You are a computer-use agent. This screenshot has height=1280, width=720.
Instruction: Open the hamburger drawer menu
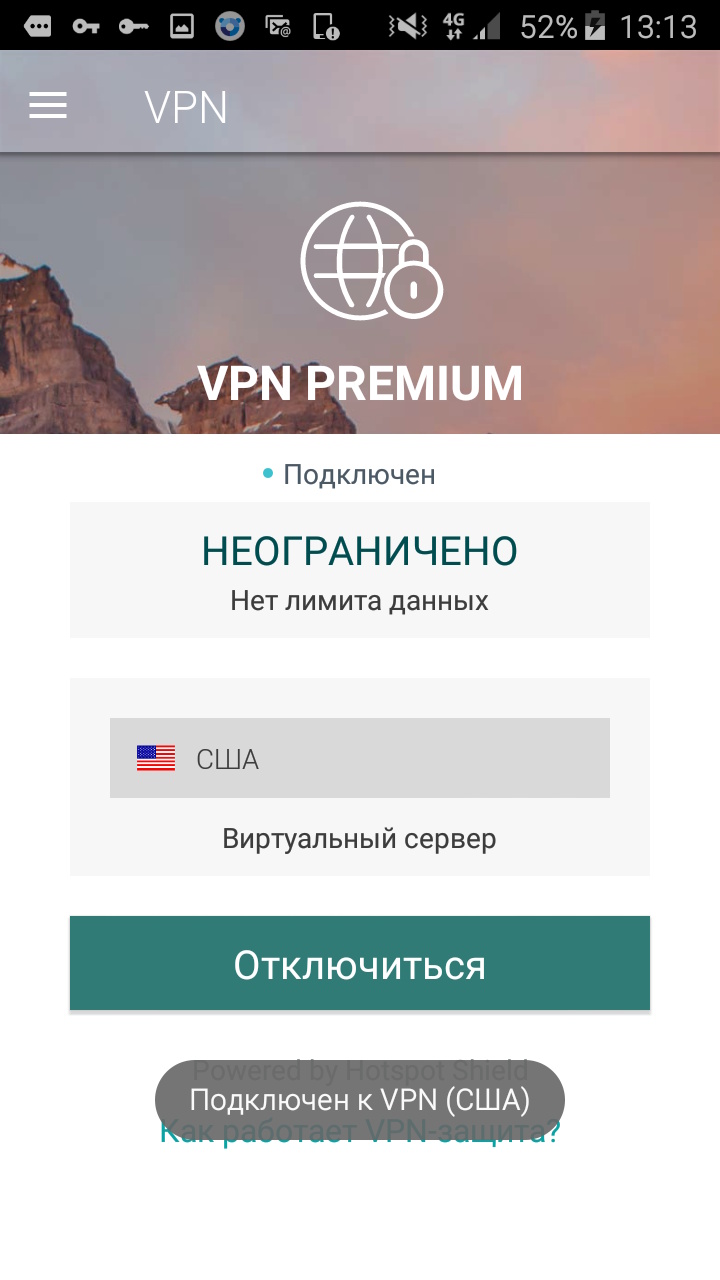point(48,105)
